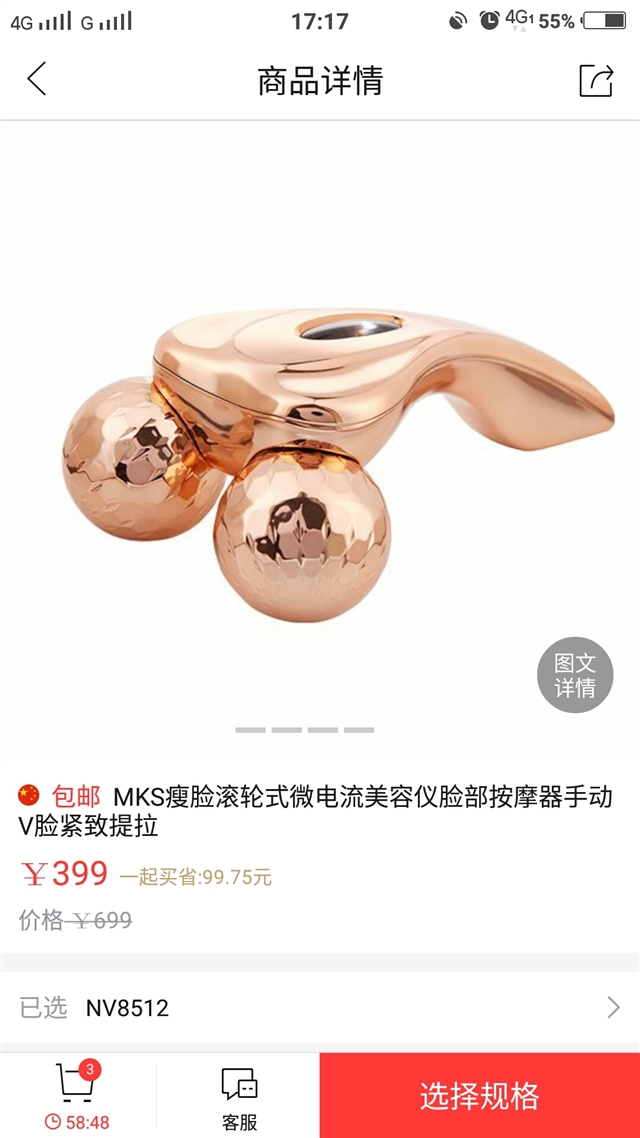
Task: Share this product
Action: click(x=596, y=80)
